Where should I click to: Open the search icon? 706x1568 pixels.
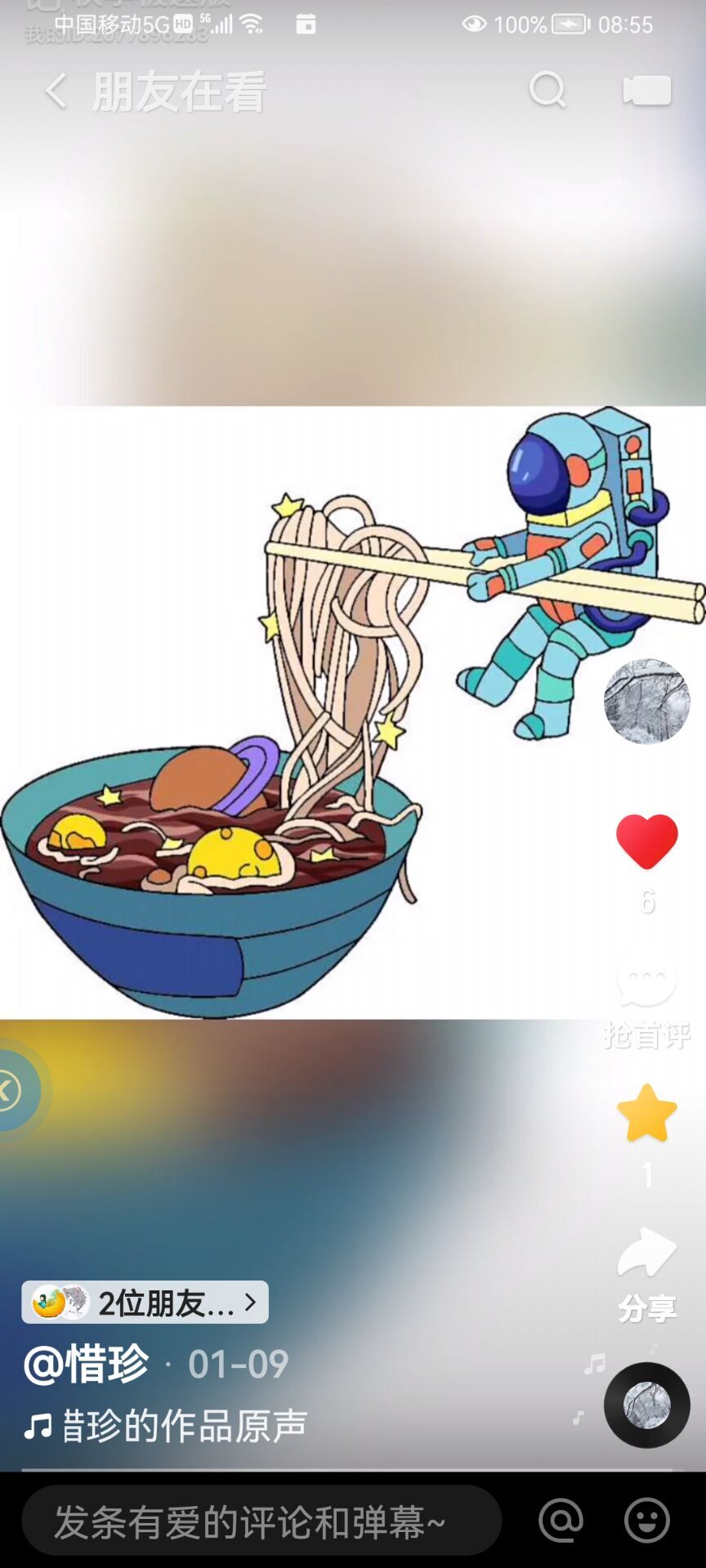[547, 90]
